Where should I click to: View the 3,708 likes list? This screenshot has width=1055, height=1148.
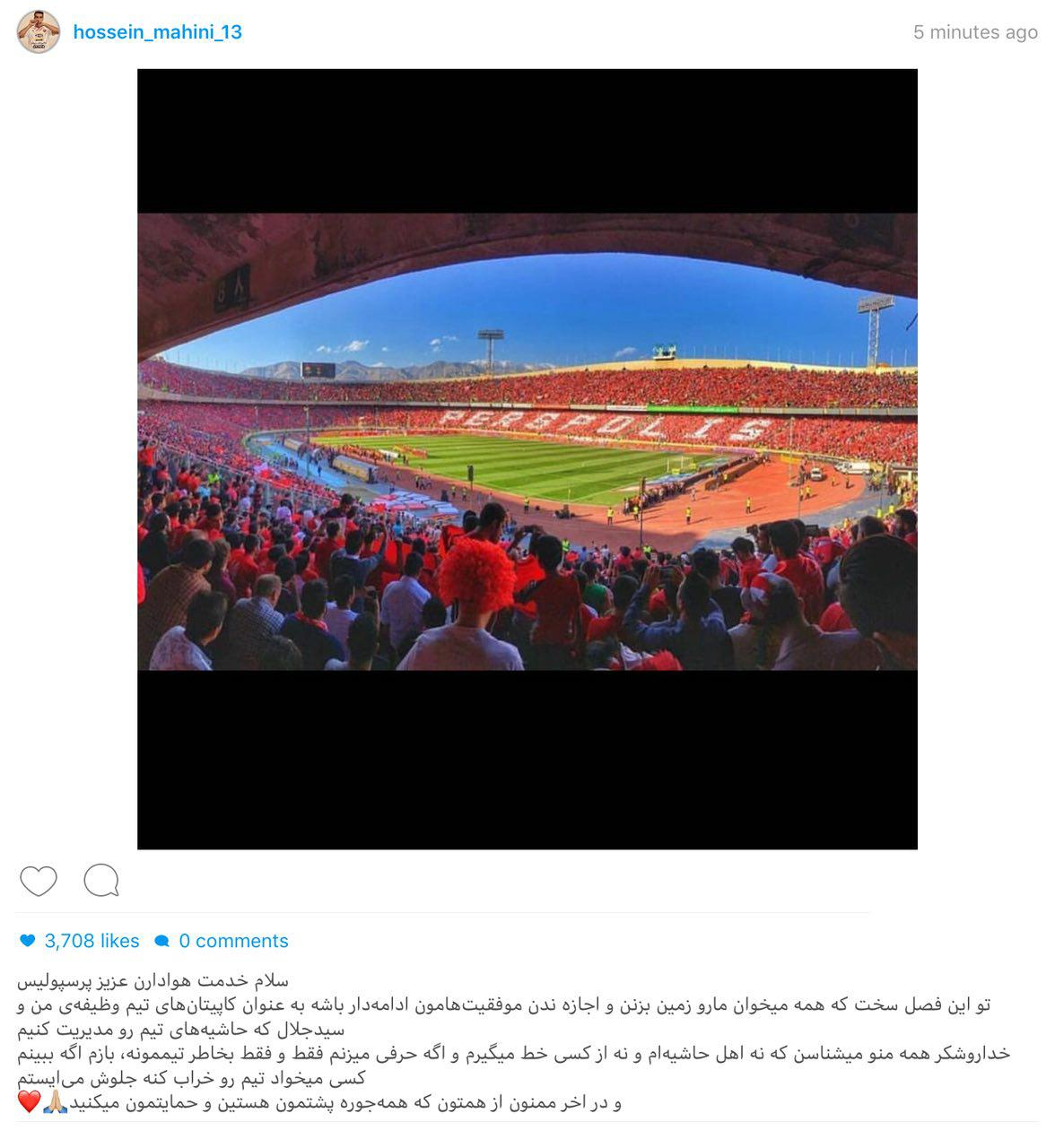click(x=91, y=941)
